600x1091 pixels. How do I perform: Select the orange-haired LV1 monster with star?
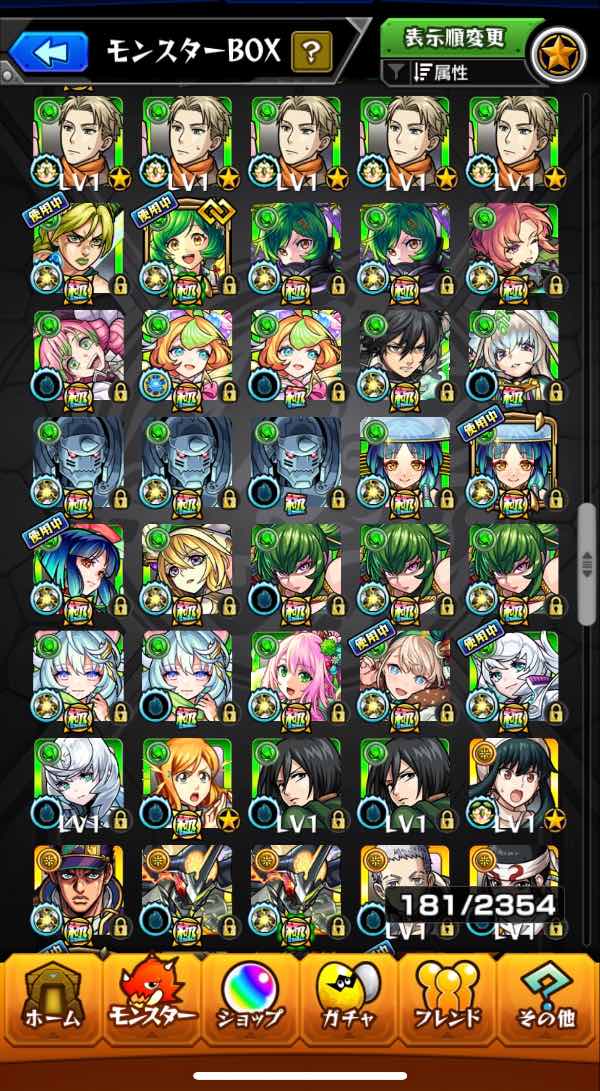[187, 782]
